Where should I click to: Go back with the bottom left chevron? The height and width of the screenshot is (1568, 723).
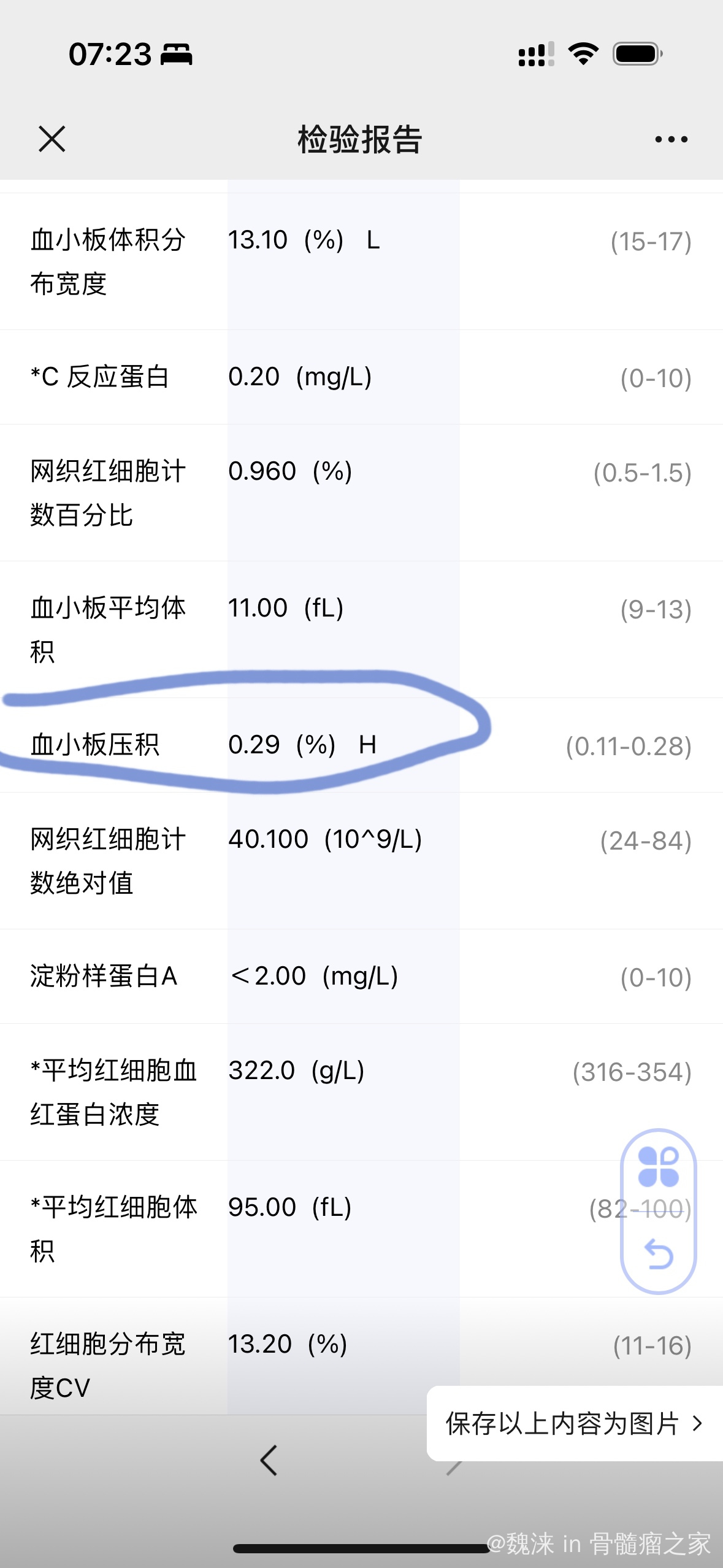[269, 1460]
